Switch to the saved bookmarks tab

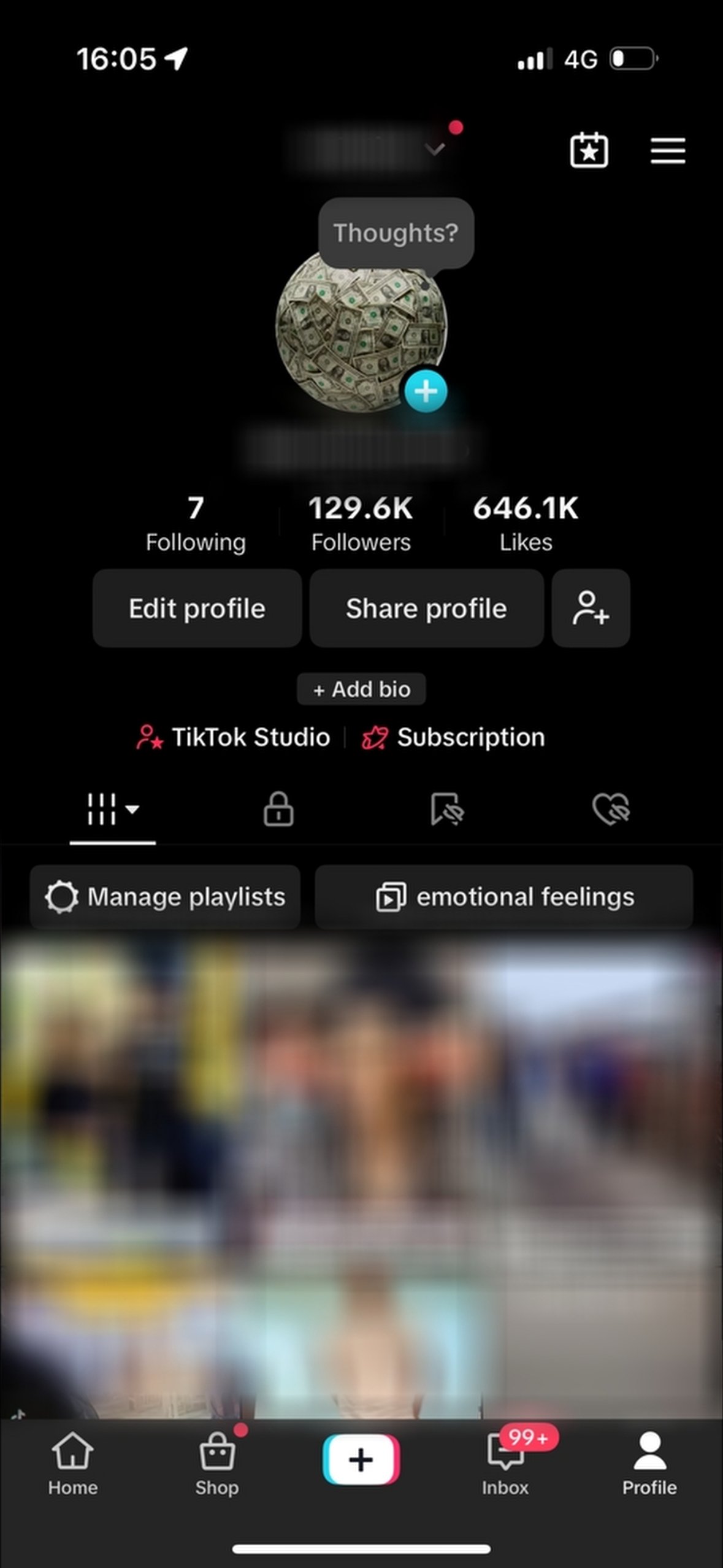click(446, 809)
